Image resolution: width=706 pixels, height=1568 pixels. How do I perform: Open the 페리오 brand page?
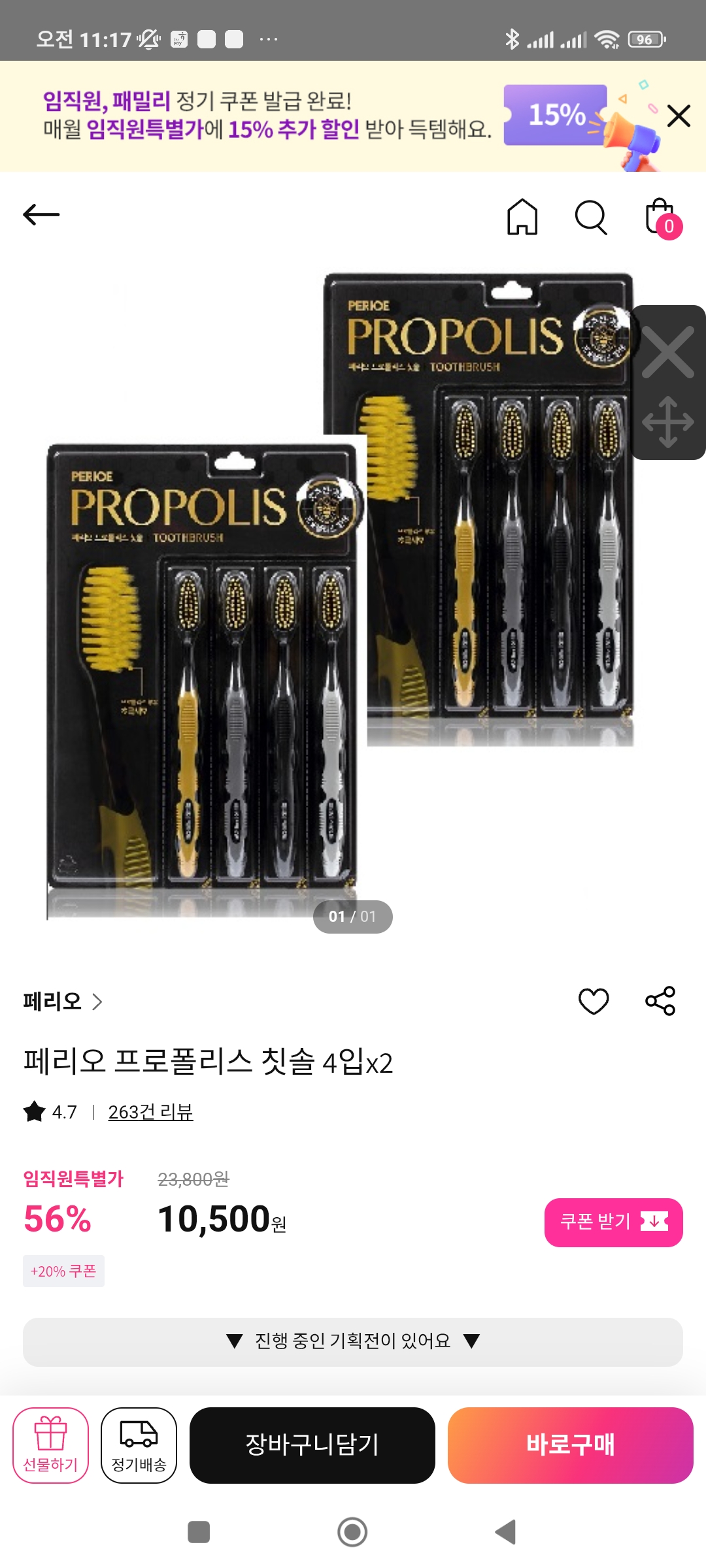click(63, 1002)
